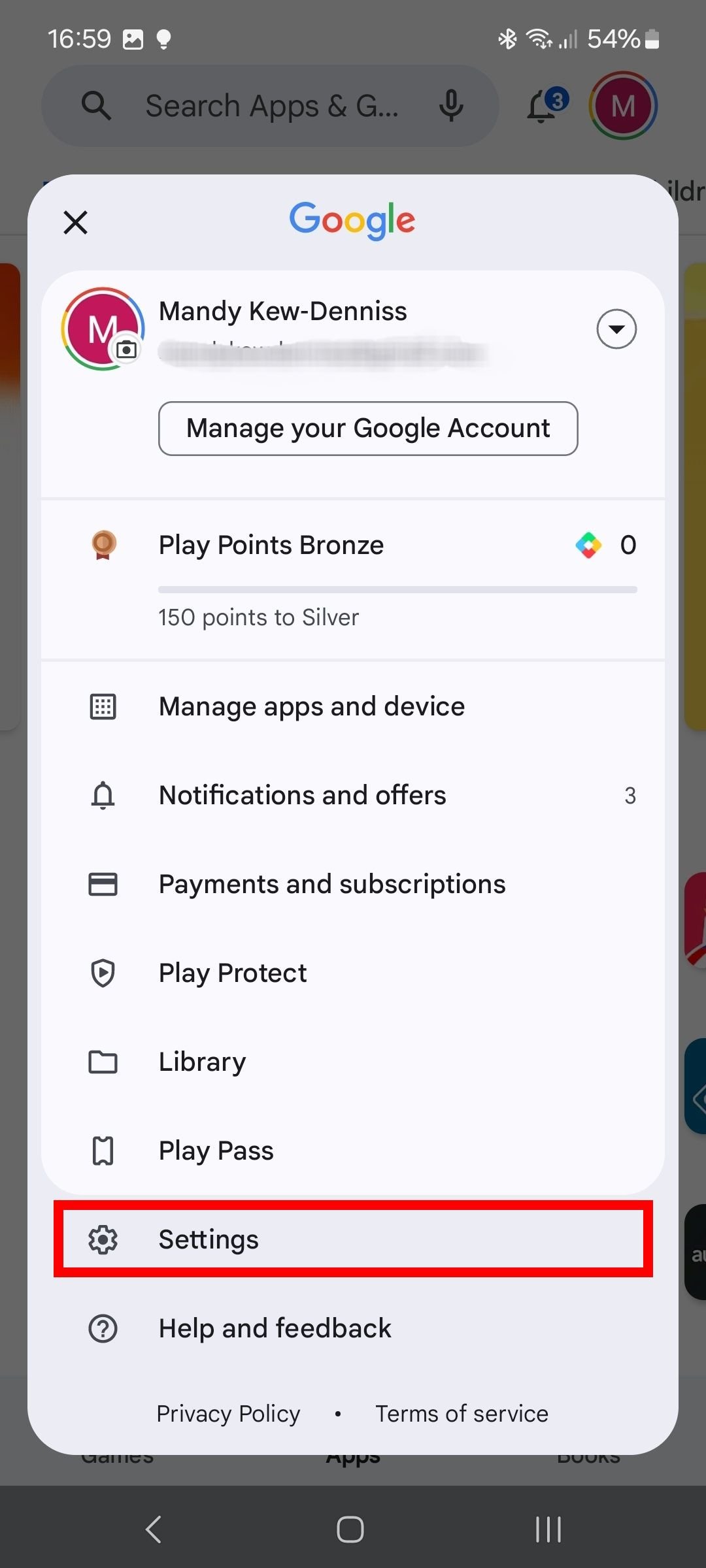Go to the home screen
Screen dimensions: 706x1568
coord(350,1529)
